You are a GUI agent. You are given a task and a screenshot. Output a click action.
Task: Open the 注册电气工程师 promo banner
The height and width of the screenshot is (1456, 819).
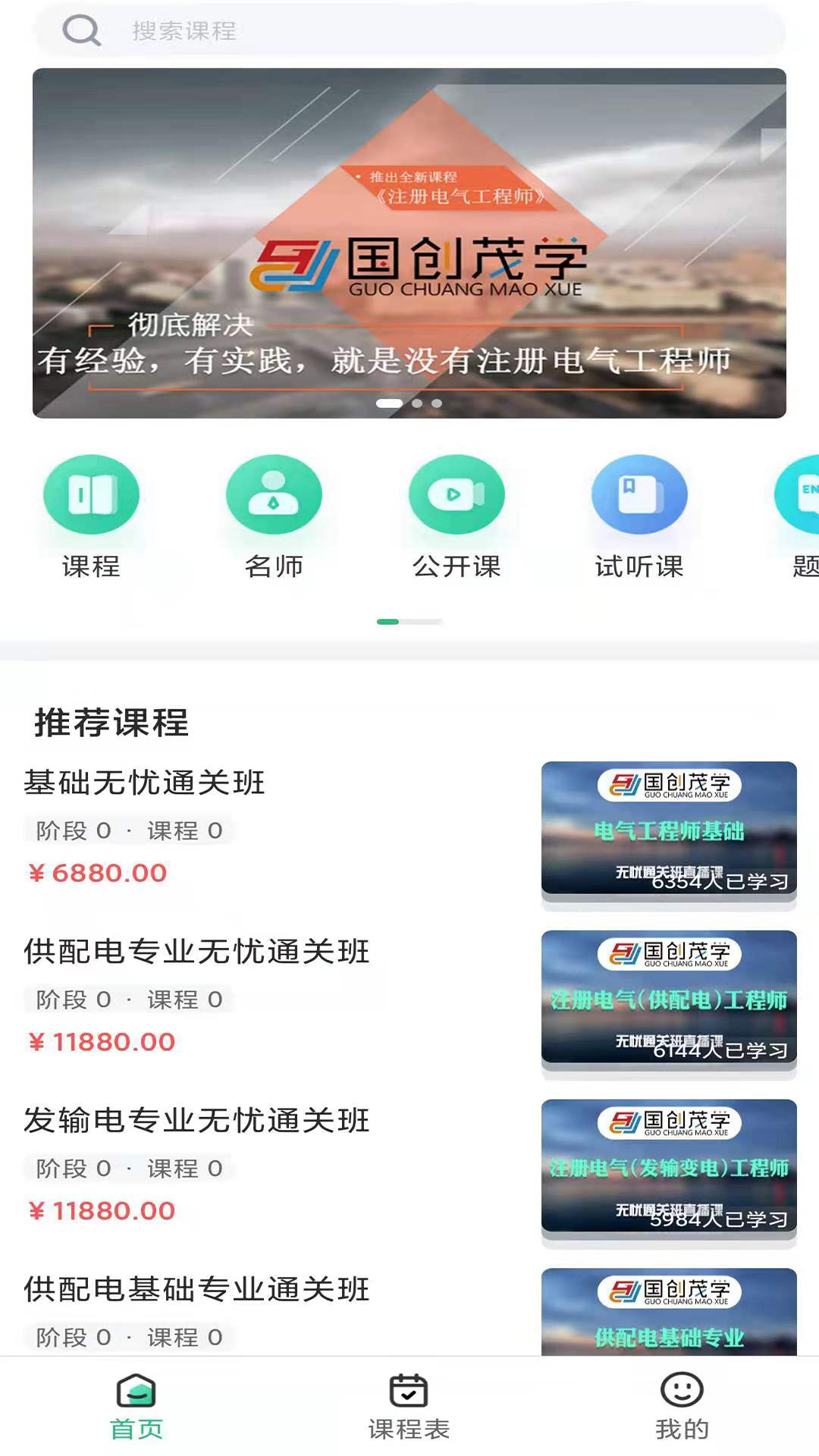409,243
